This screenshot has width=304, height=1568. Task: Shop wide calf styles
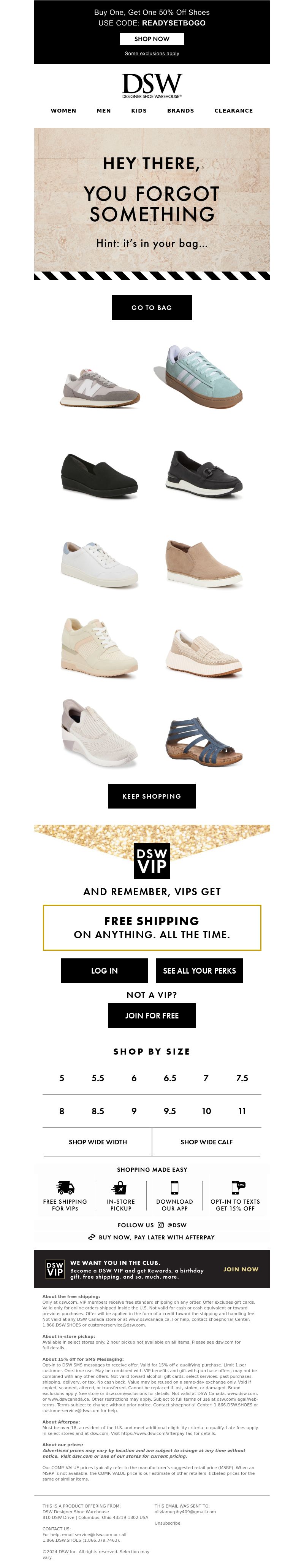(206, 1142)
